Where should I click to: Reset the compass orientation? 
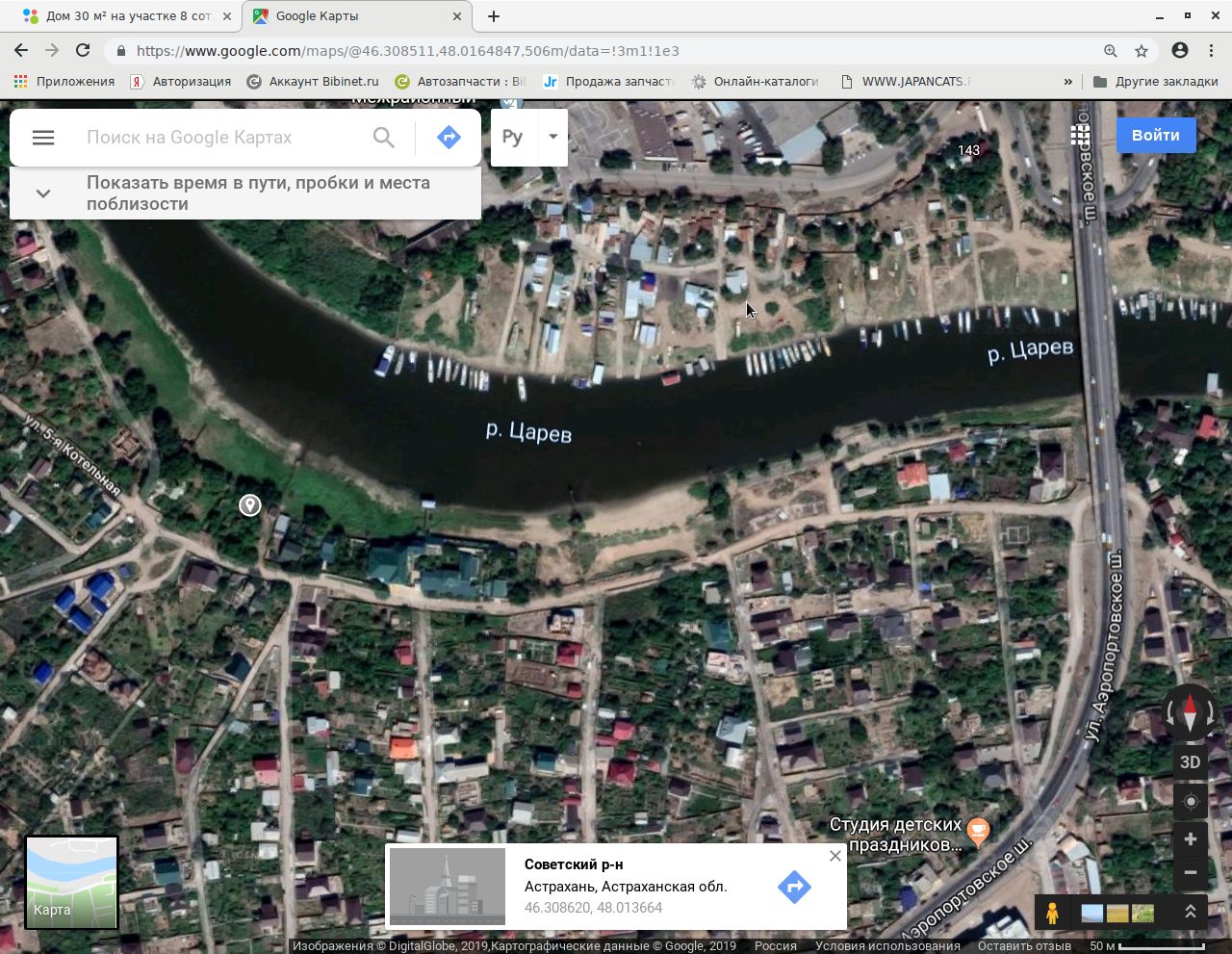(x=1190, y=713)
